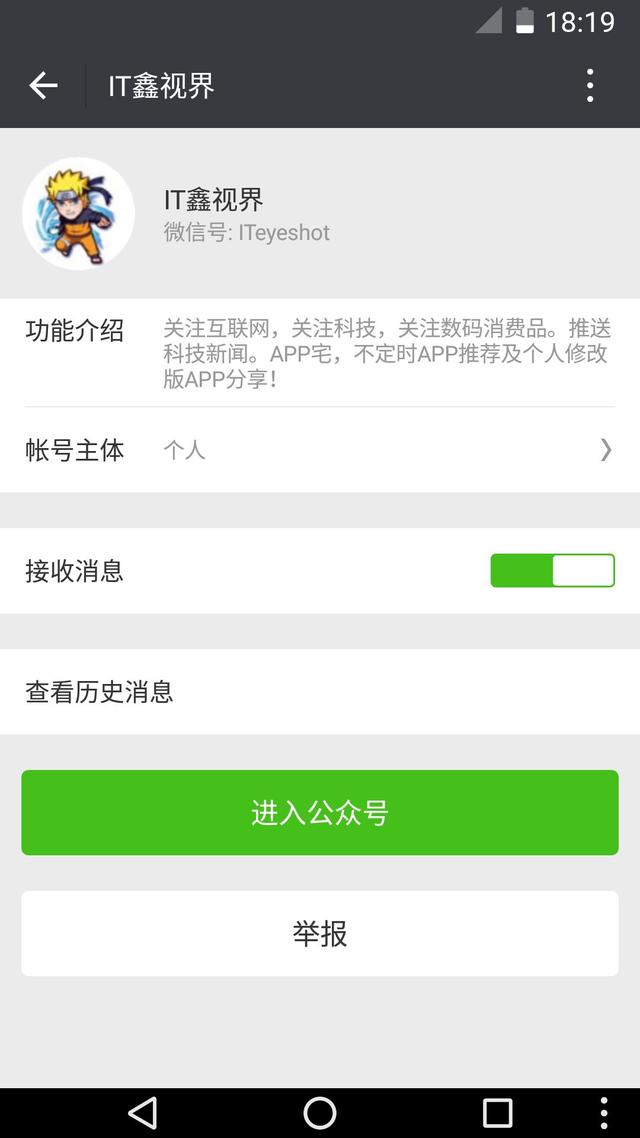Tap the 举报 button to report the account
640x1138 pixels.
[320, 933]
